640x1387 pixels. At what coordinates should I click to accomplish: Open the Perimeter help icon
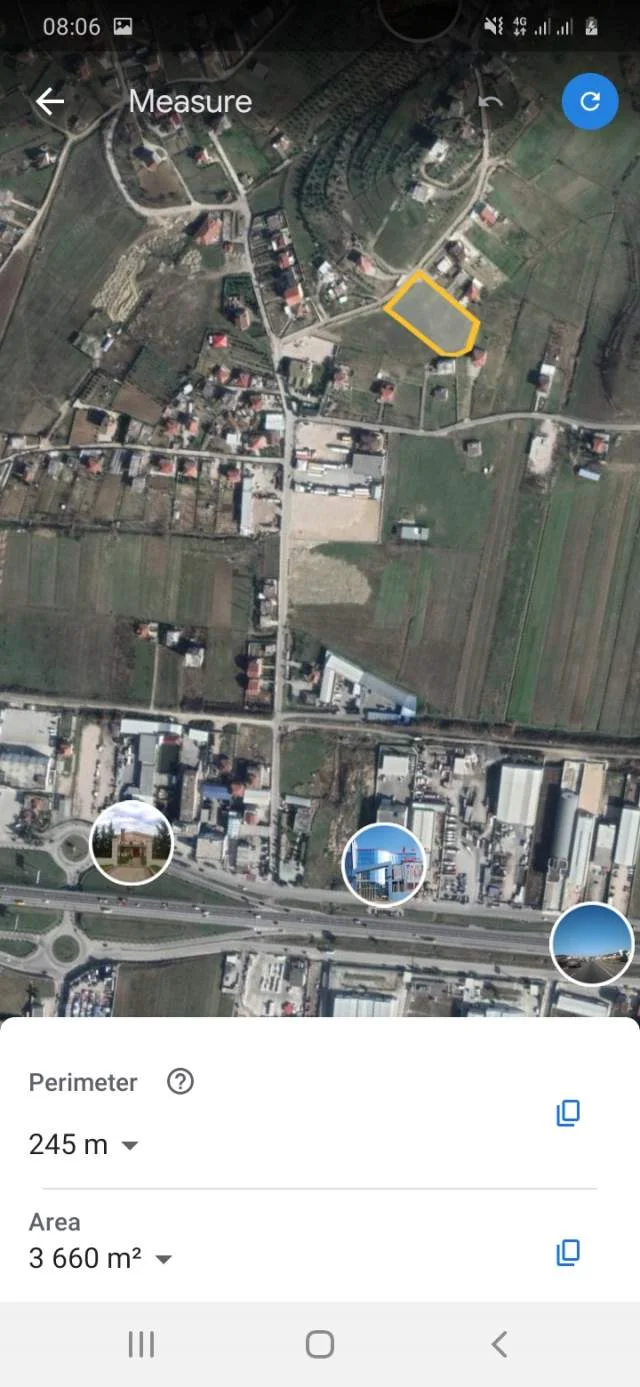180,1081
